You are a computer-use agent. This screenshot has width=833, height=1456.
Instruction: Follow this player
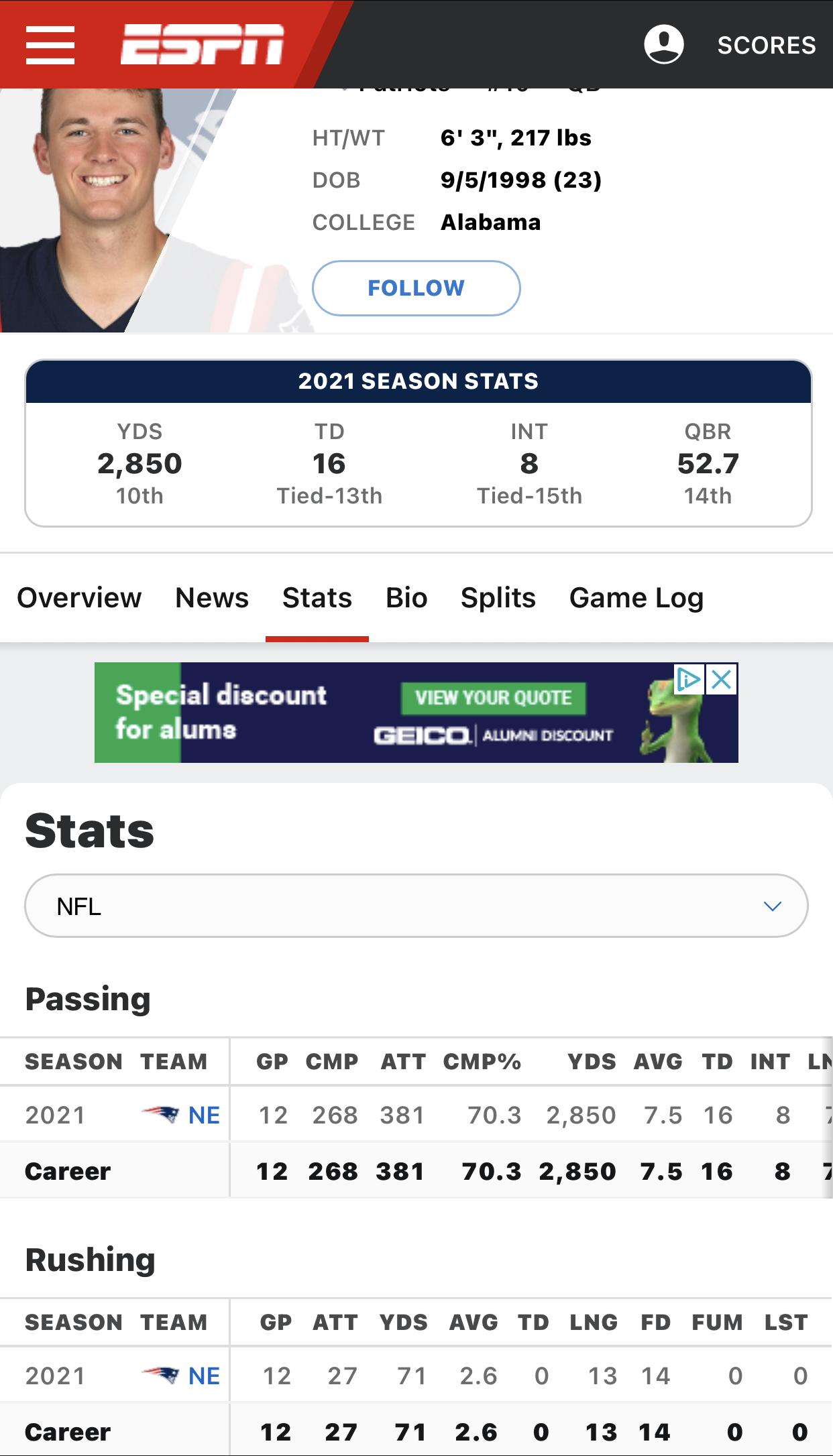[416, 288]
